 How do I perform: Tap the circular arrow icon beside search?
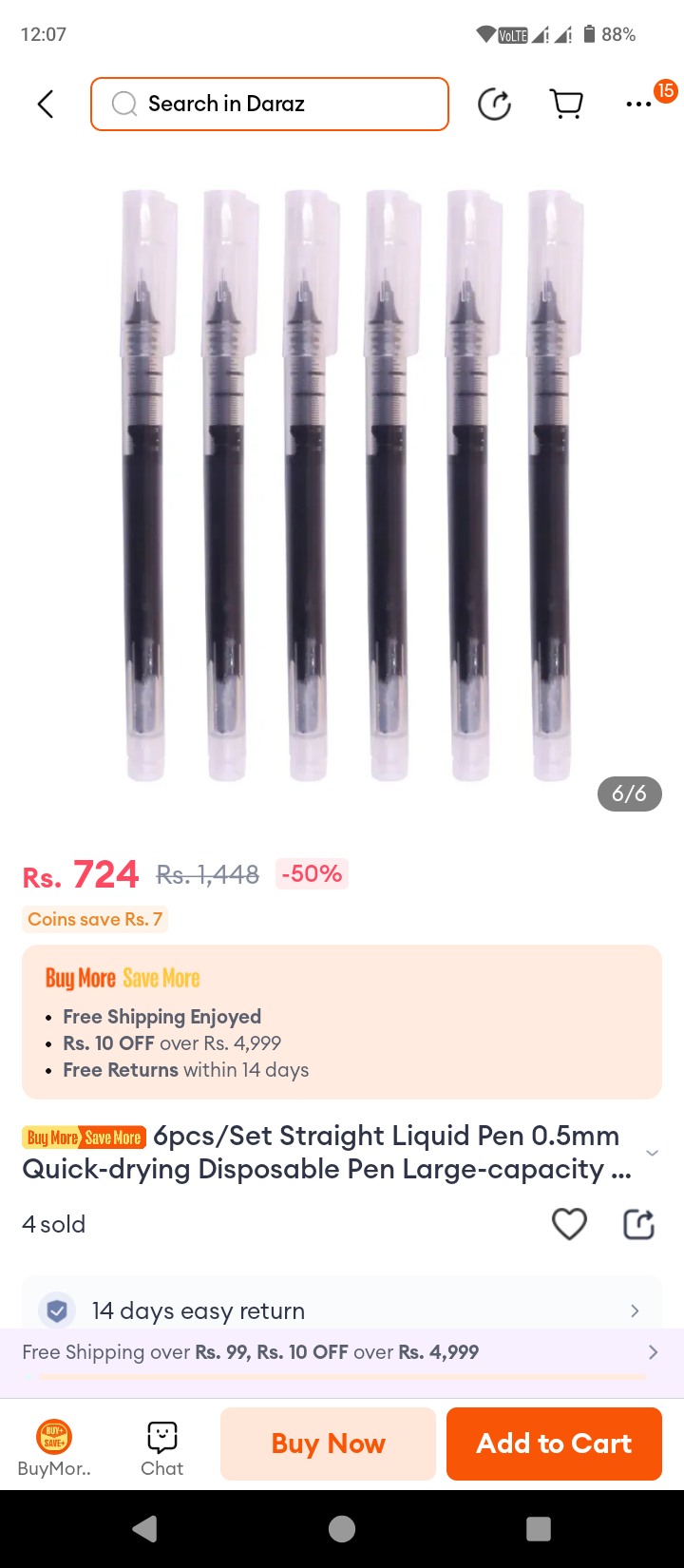tap(494, 105)
